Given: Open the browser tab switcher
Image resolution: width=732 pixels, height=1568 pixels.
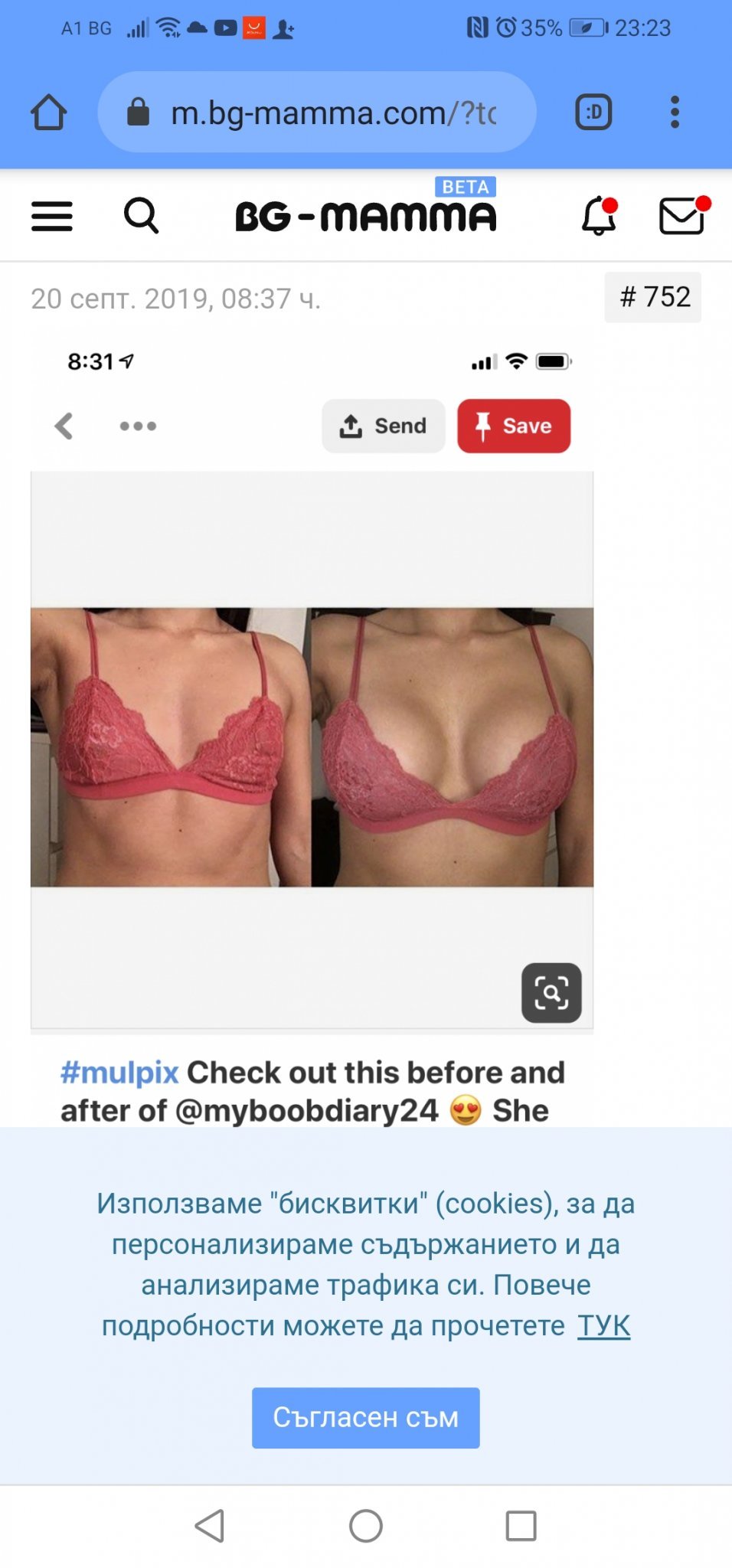Looking at the screenshot, I should [593, 113].
